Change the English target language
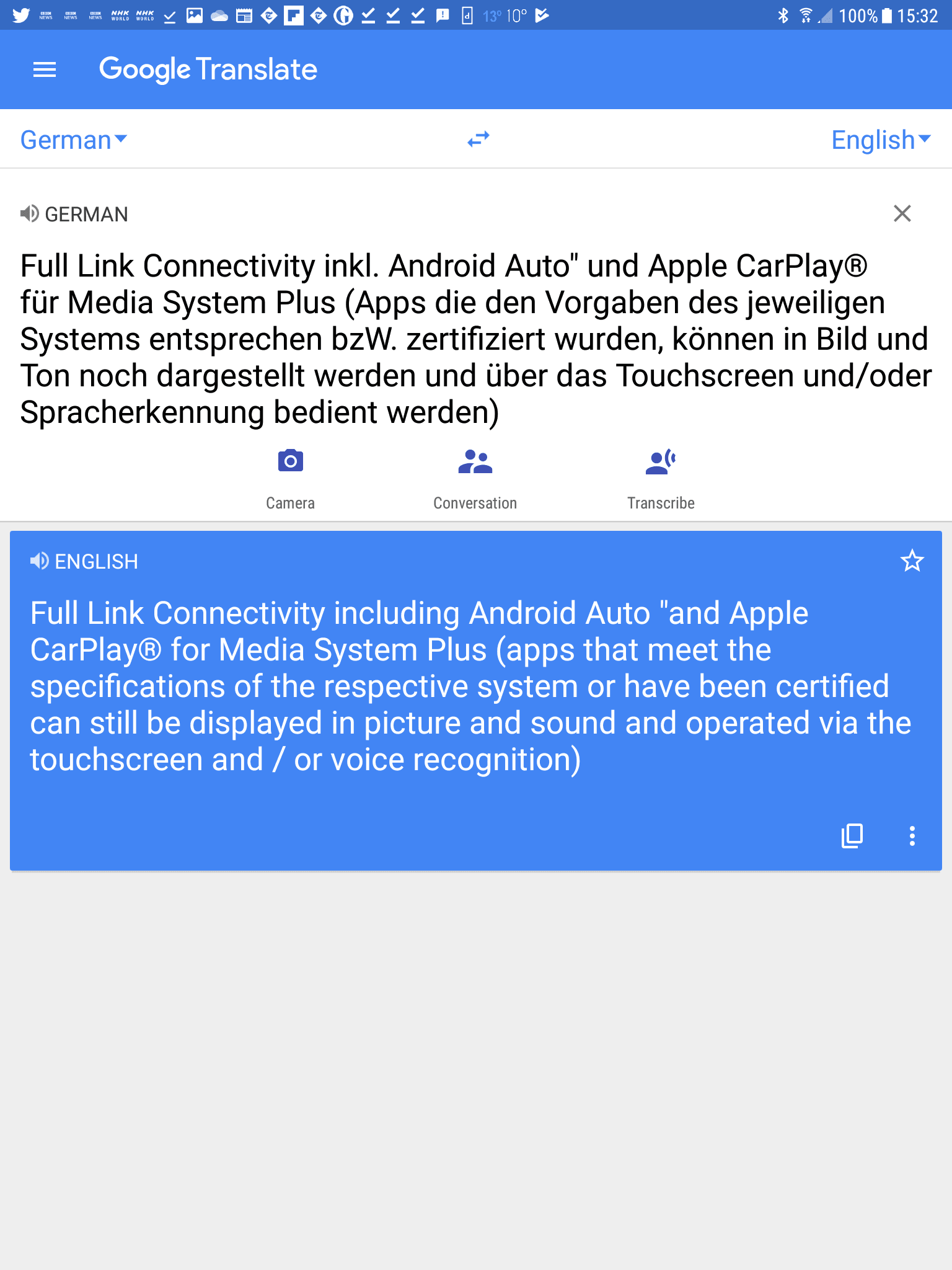 point(880,140)
